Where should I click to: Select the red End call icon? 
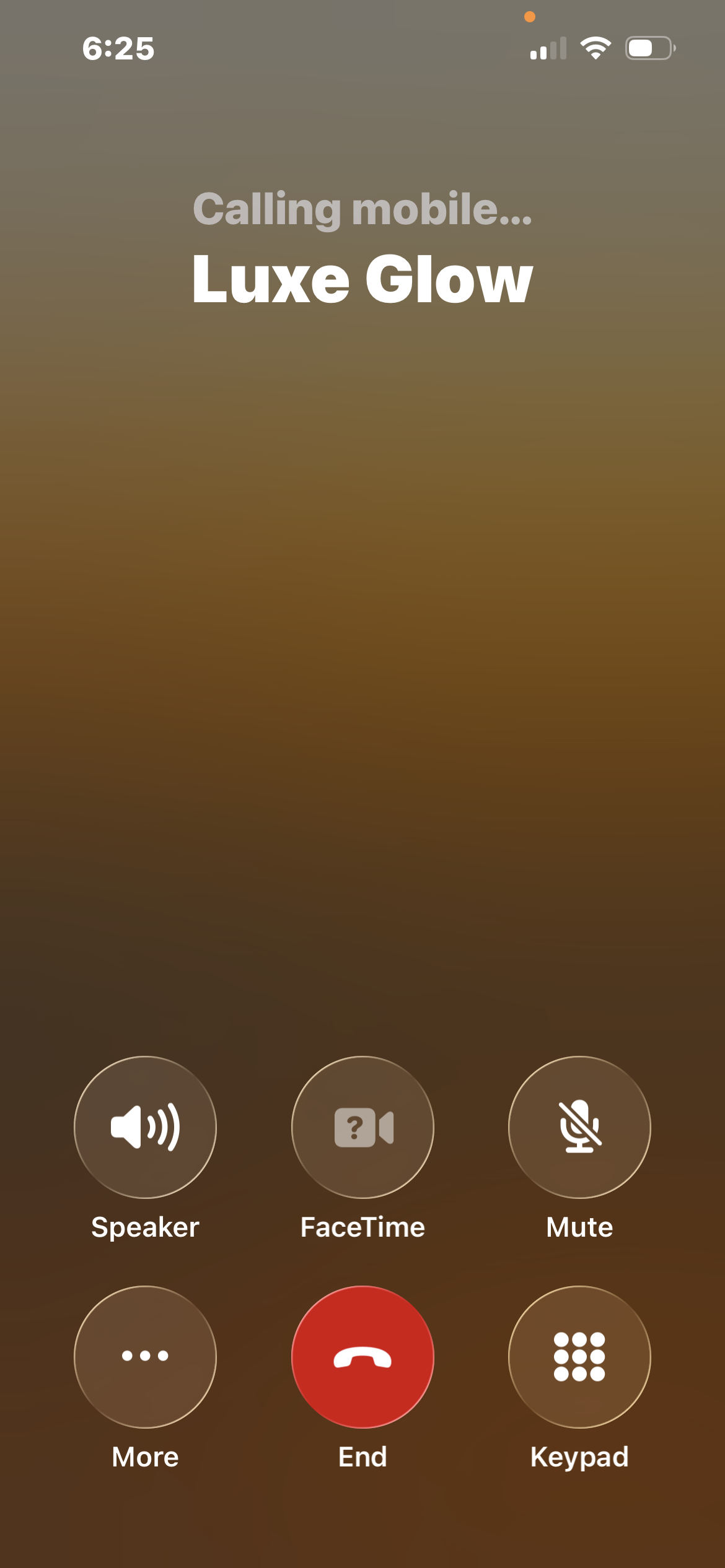click(x=362, y=1357)
